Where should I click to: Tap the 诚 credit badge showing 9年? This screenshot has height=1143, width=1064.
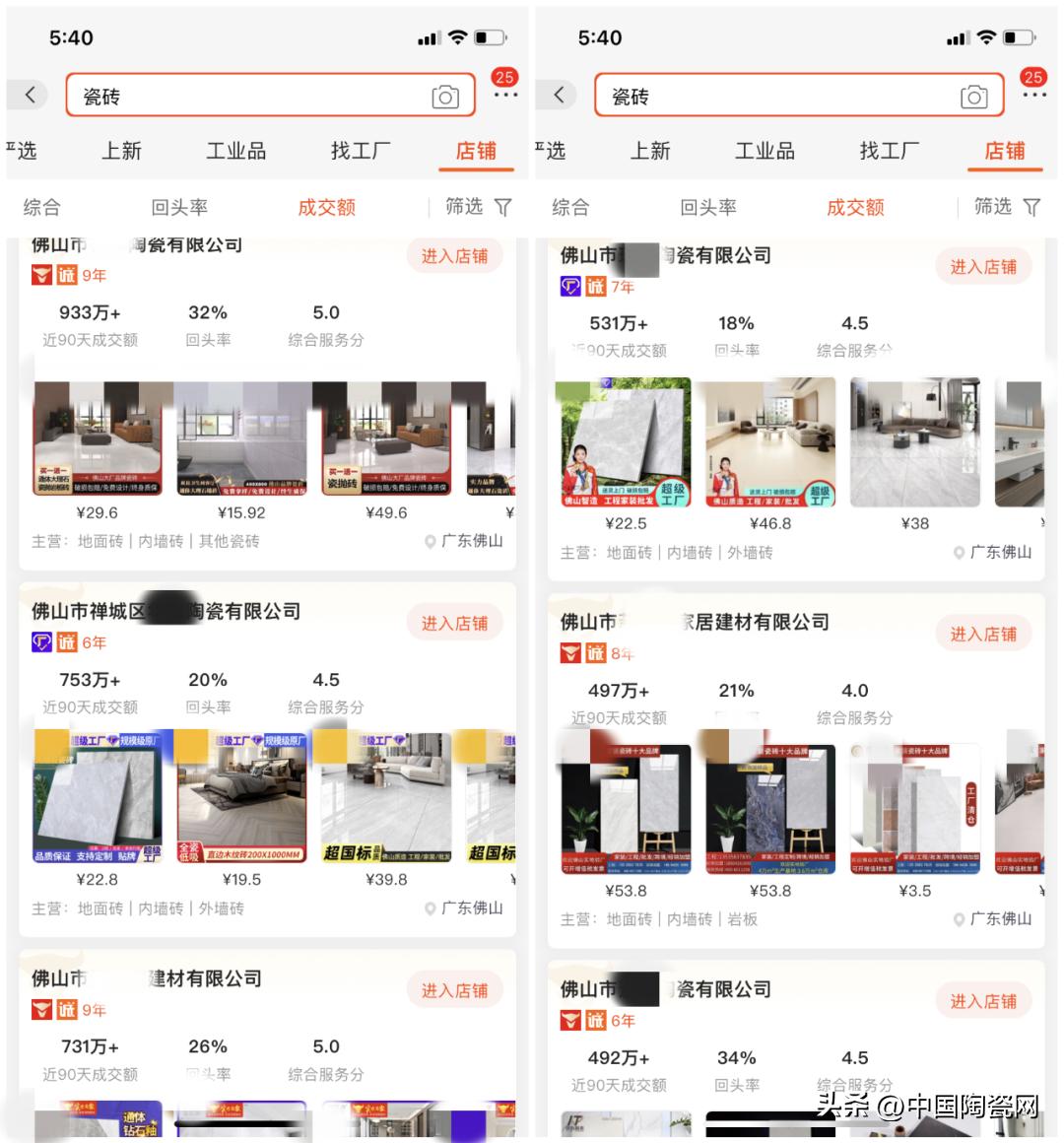(66, 276)
